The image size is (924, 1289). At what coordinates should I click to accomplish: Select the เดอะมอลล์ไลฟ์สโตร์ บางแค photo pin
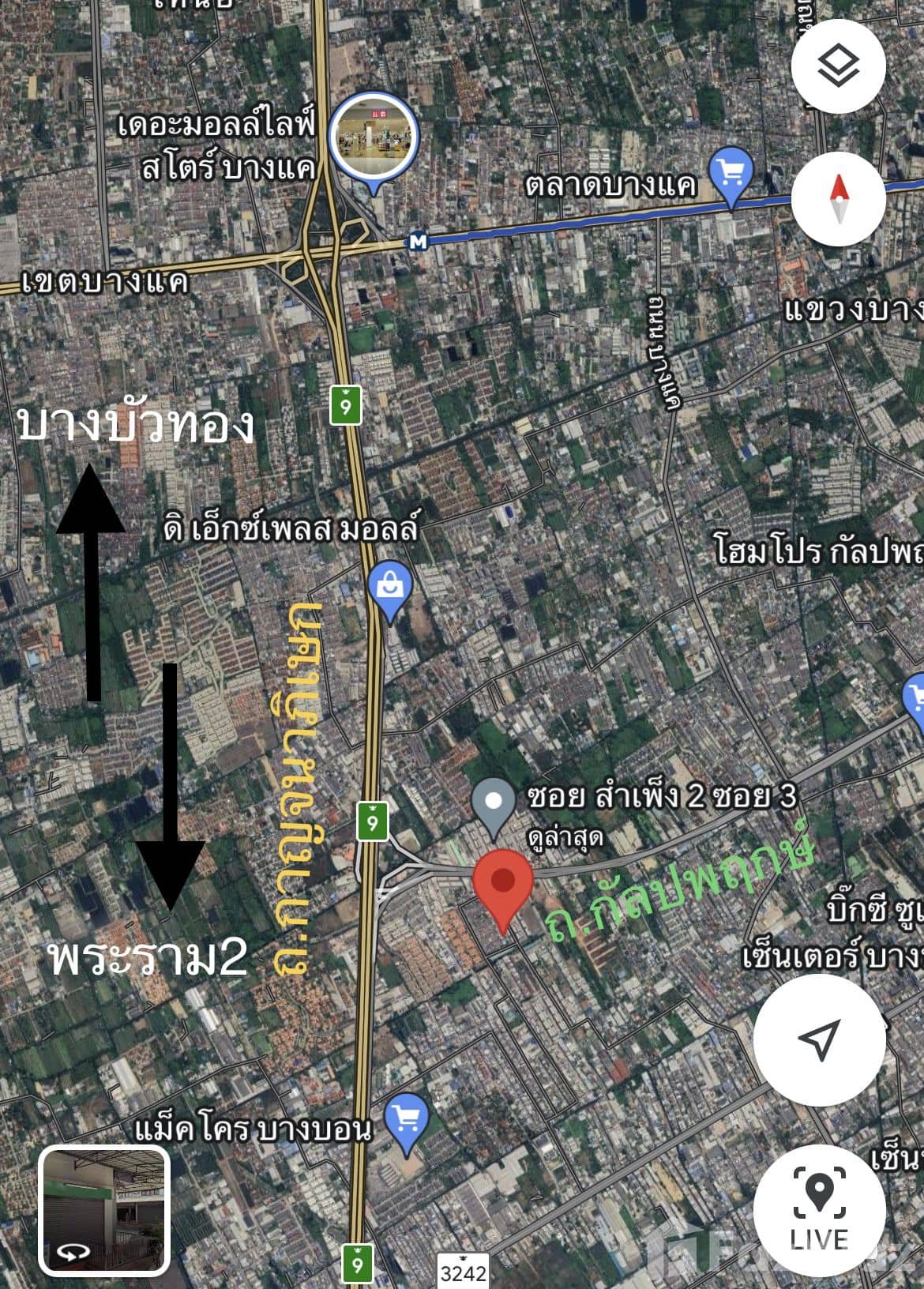[x=373, y=137]
